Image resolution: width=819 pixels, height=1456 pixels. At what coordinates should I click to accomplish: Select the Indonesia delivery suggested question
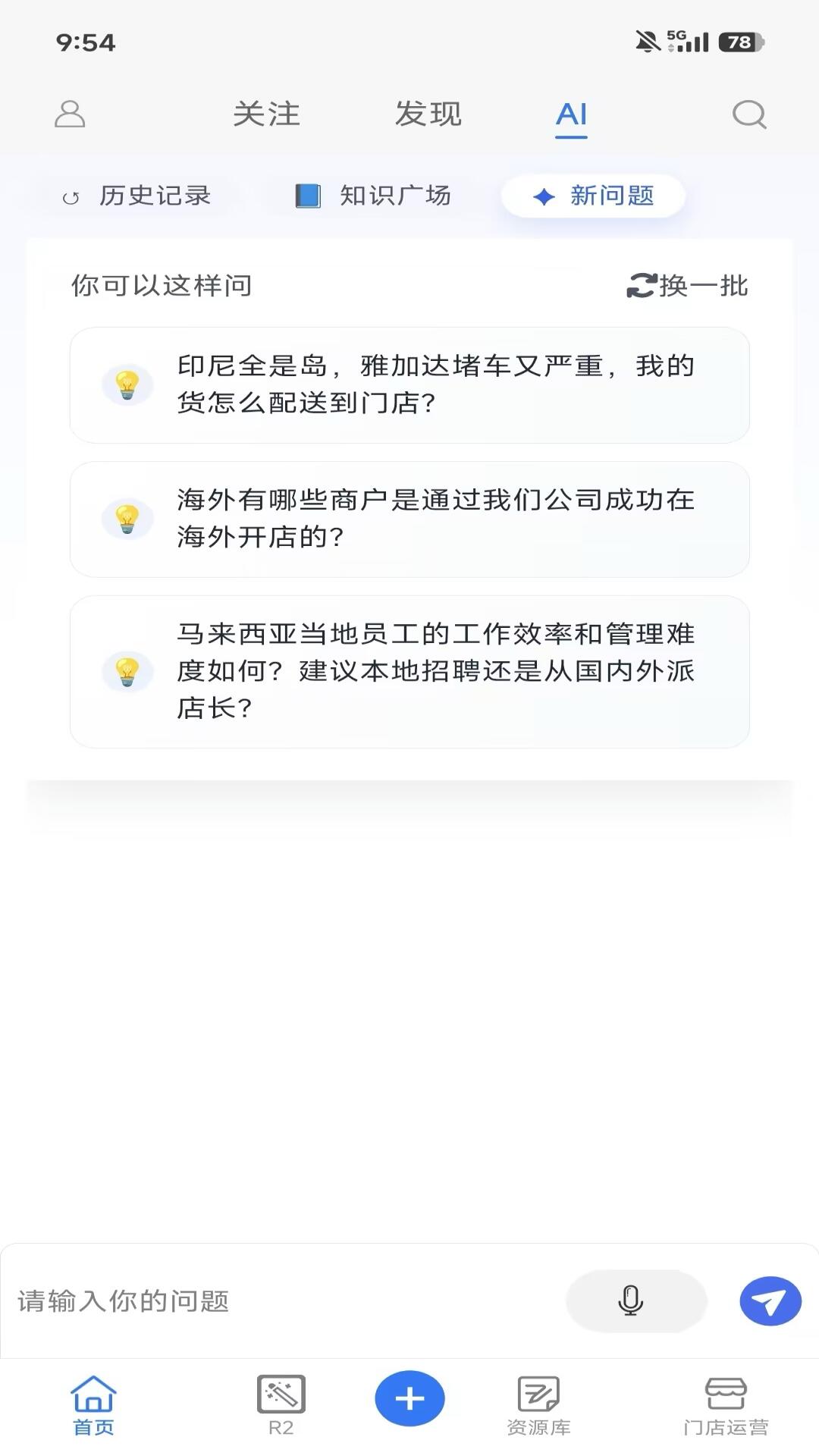[x=409, y=385]
